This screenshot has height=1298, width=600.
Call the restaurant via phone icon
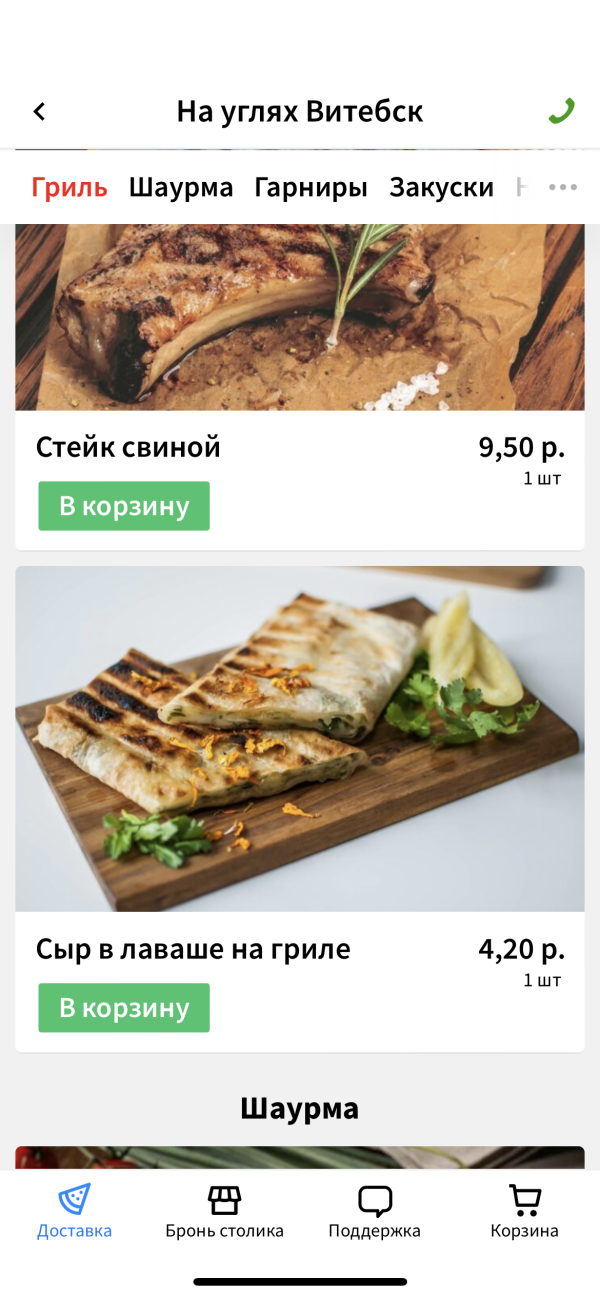tap(561, 112)
